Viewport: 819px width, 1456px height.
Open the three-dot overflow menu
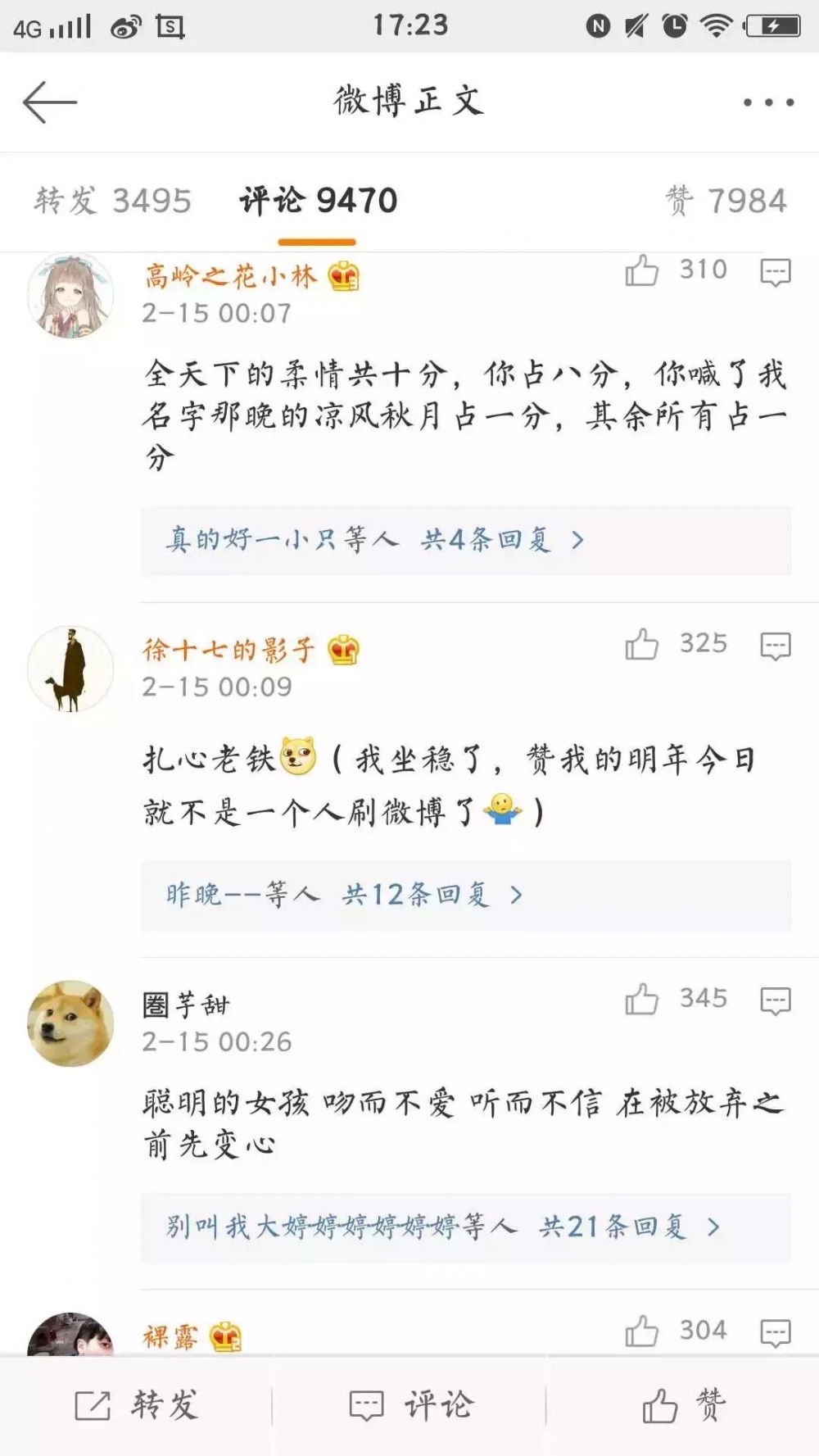pos(768,102)
